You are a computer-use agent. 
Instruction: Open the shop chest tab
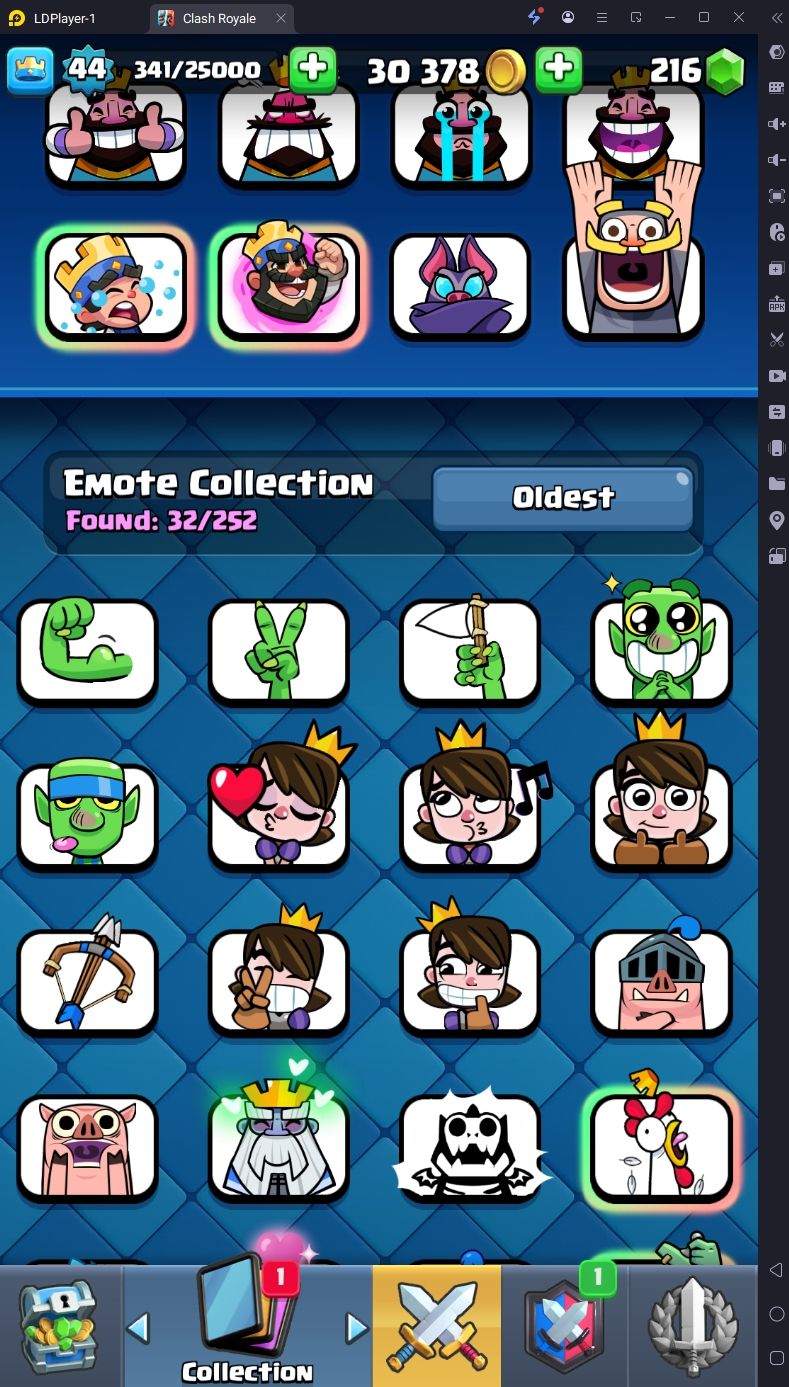[60, 1326]
